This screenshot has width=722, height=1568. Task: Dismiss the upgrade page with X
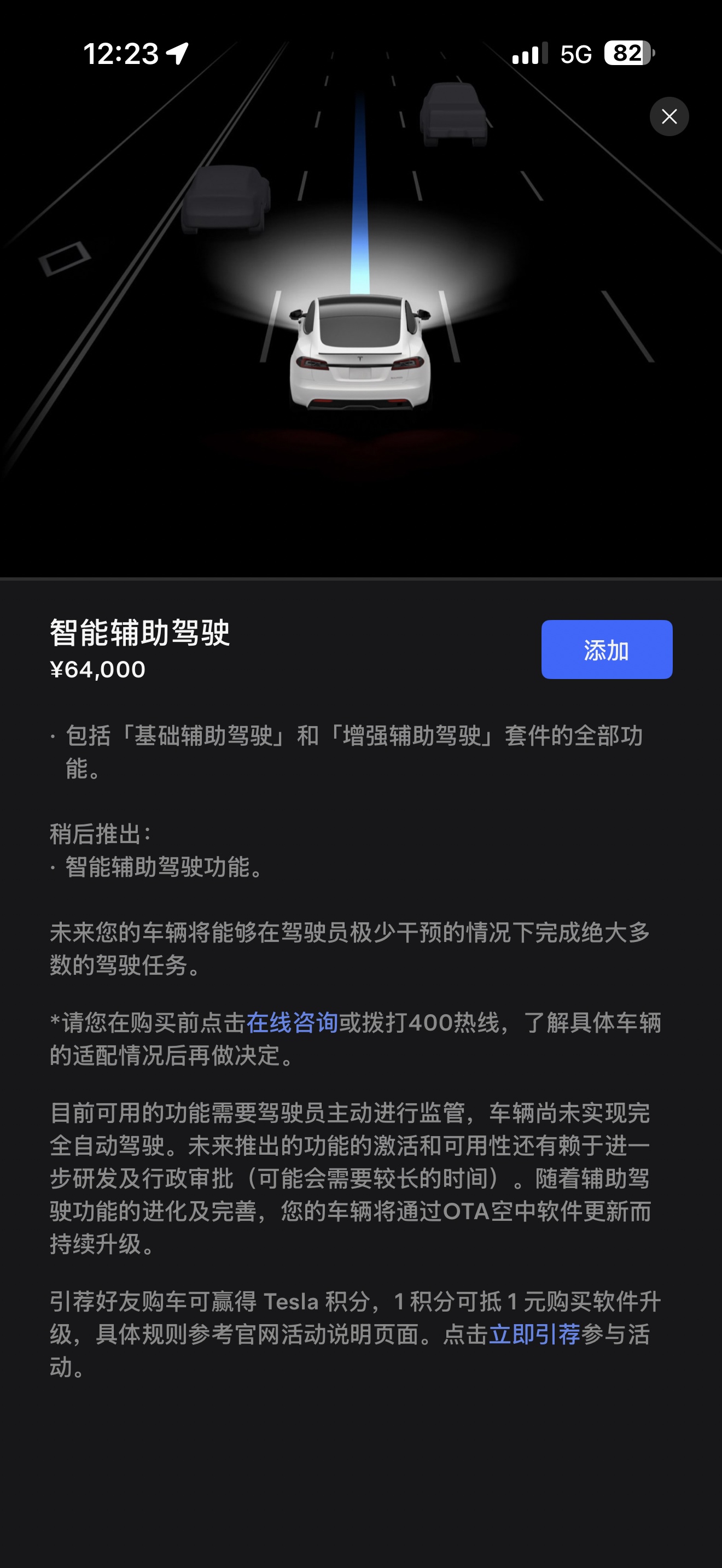click(x=670, y=117)
